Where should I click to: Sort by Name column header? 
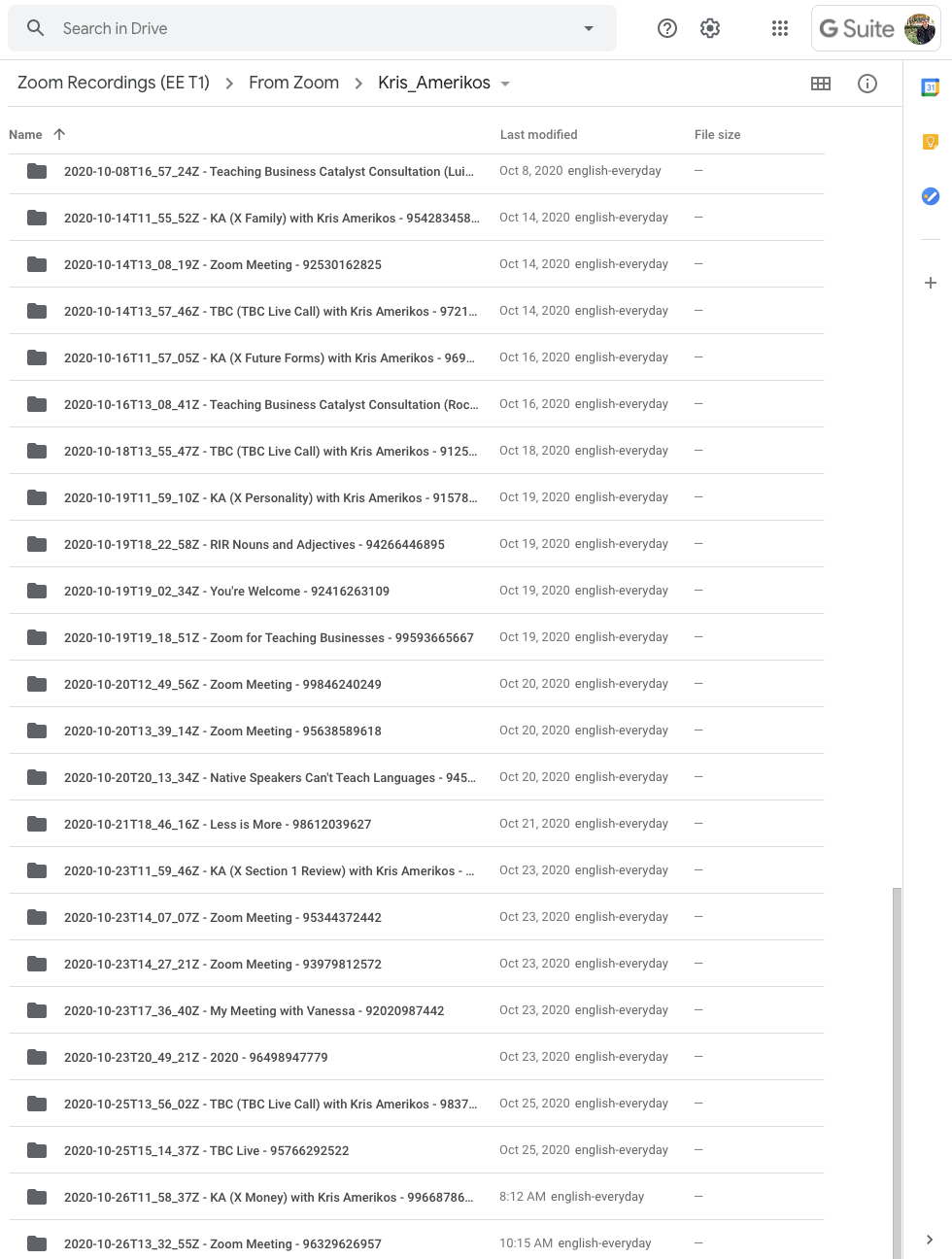[x=26, y=135]
